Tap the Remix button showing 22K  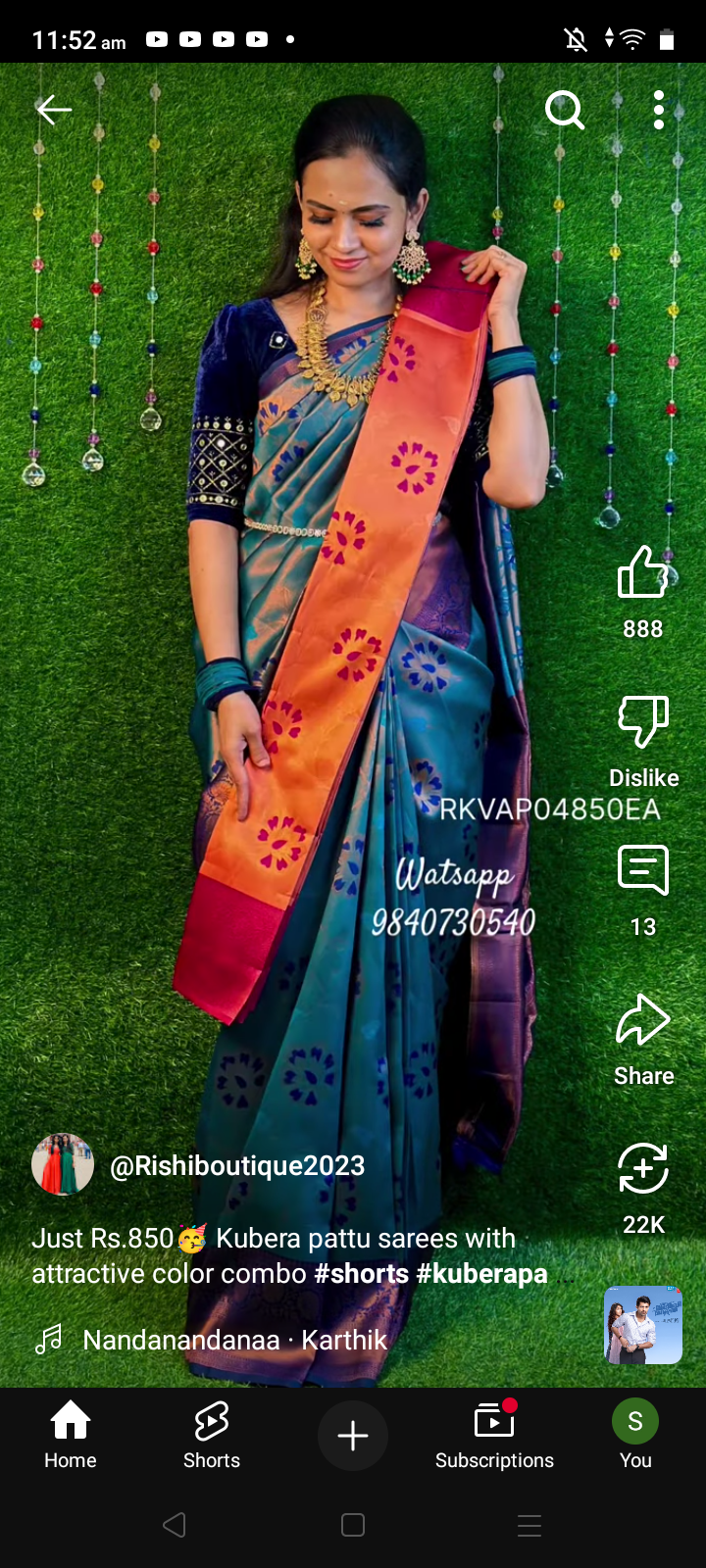643,1170
